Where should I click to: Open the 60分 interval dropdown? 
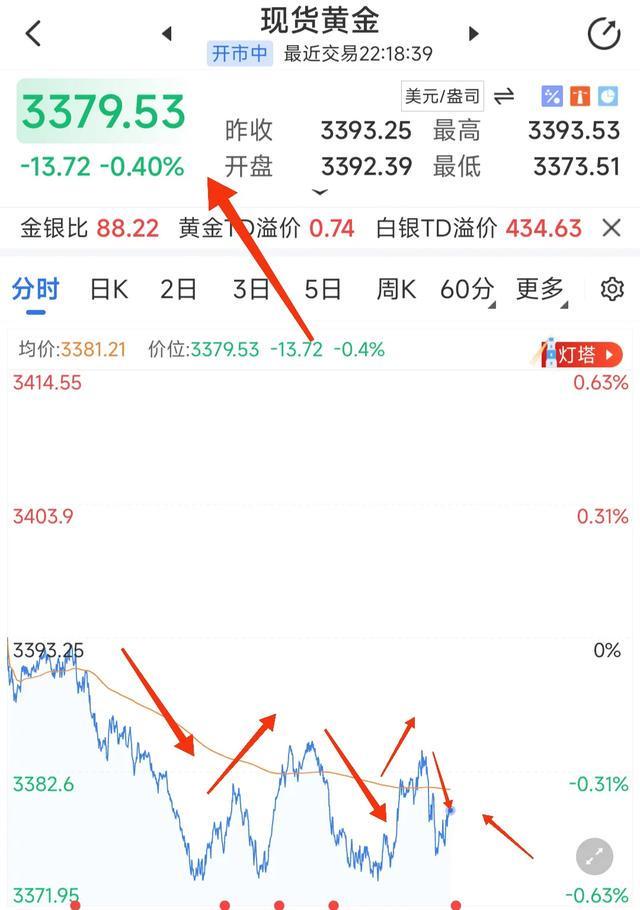coord(468,290)
